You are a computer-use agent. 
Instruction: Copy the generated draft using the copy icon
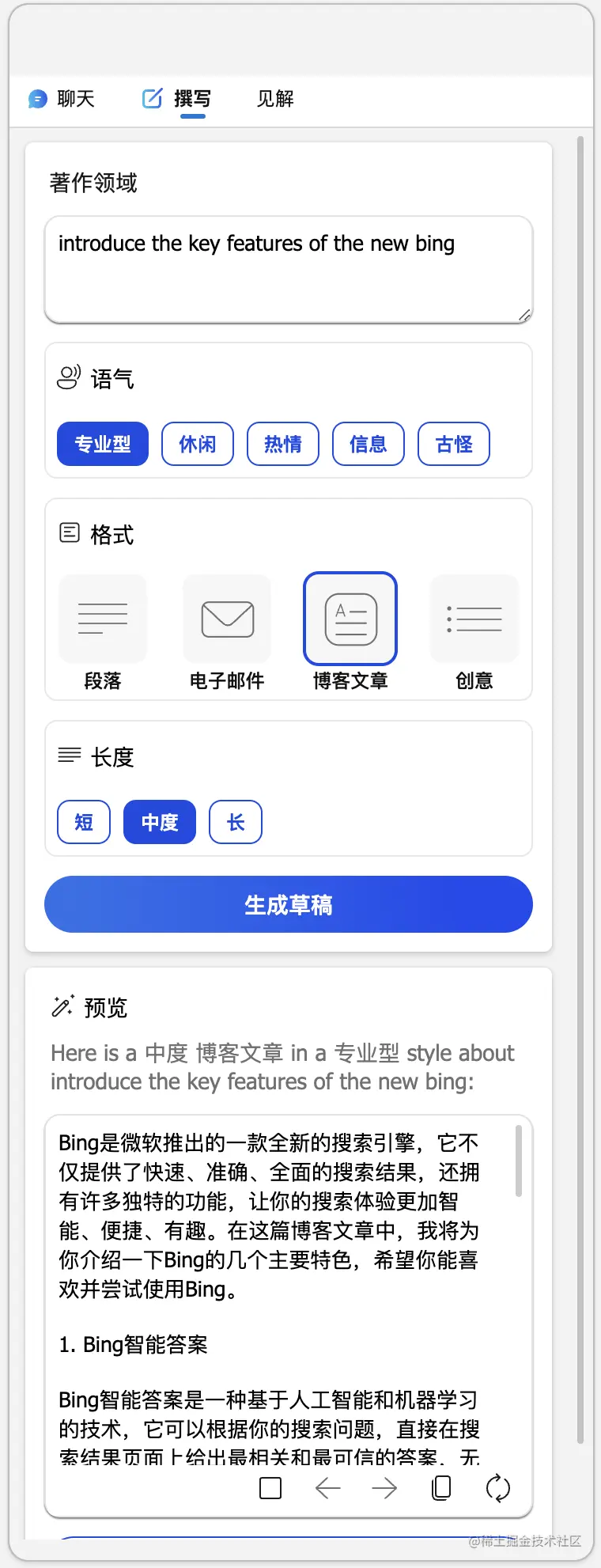click(440, 1488)
